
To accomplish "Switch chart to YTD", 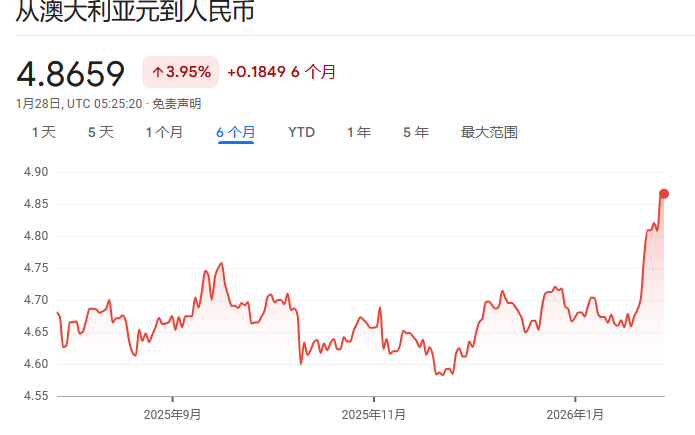I will [x=301, y=132].
